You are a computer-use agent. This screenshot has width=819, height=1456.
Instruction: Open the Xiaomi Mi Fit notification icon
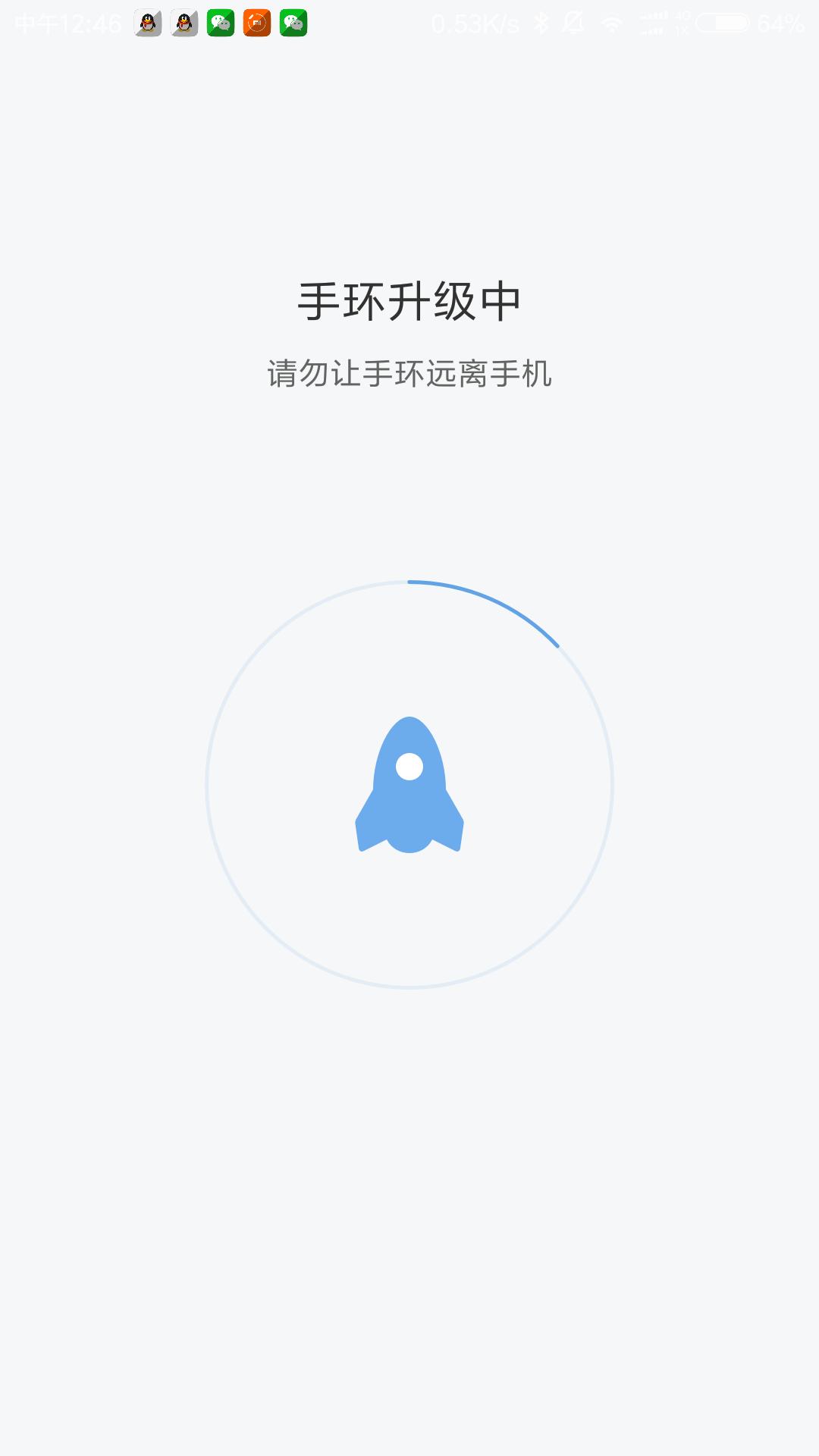256,23
